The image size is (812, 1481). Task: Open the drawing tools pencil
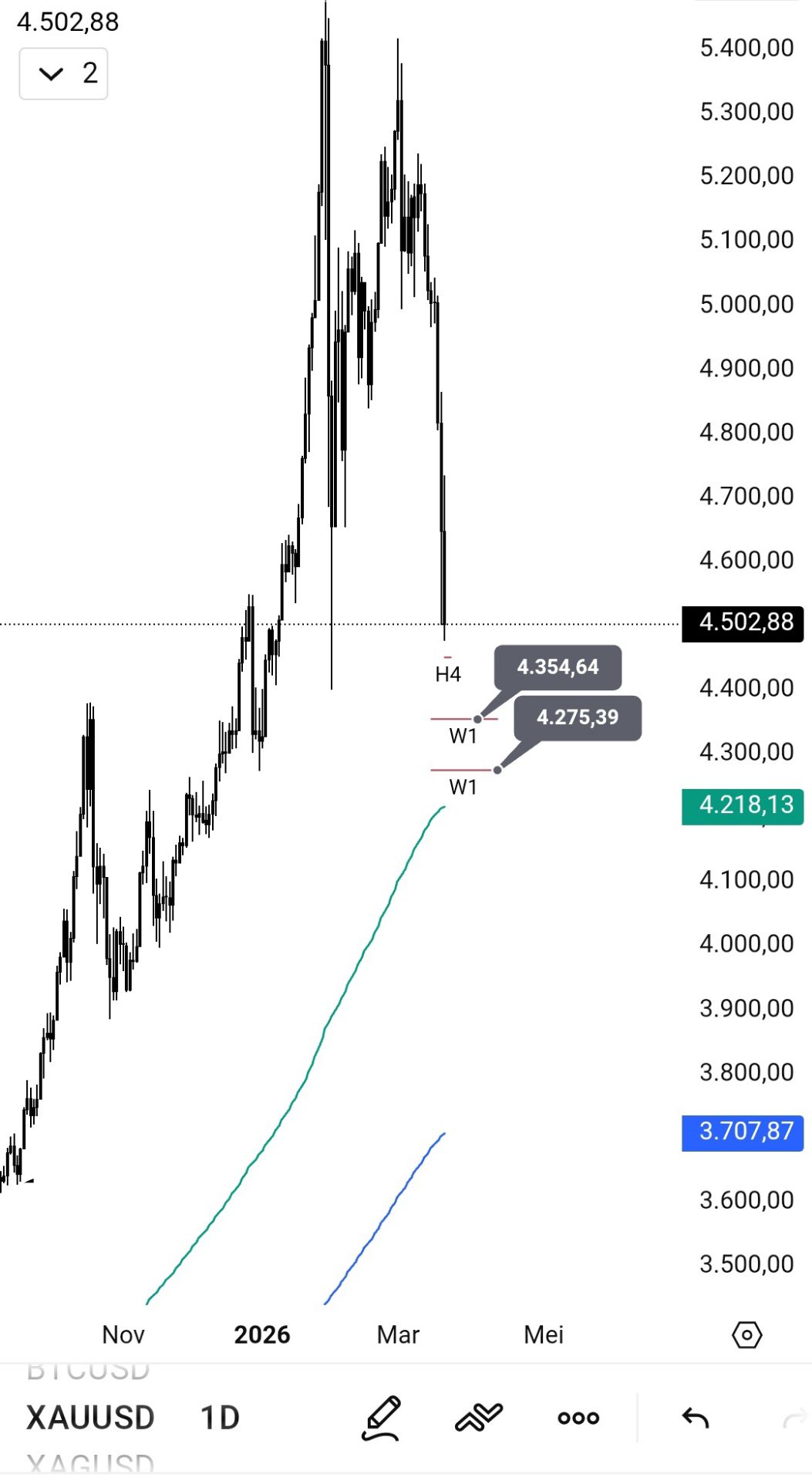[x=381, y=1418]
